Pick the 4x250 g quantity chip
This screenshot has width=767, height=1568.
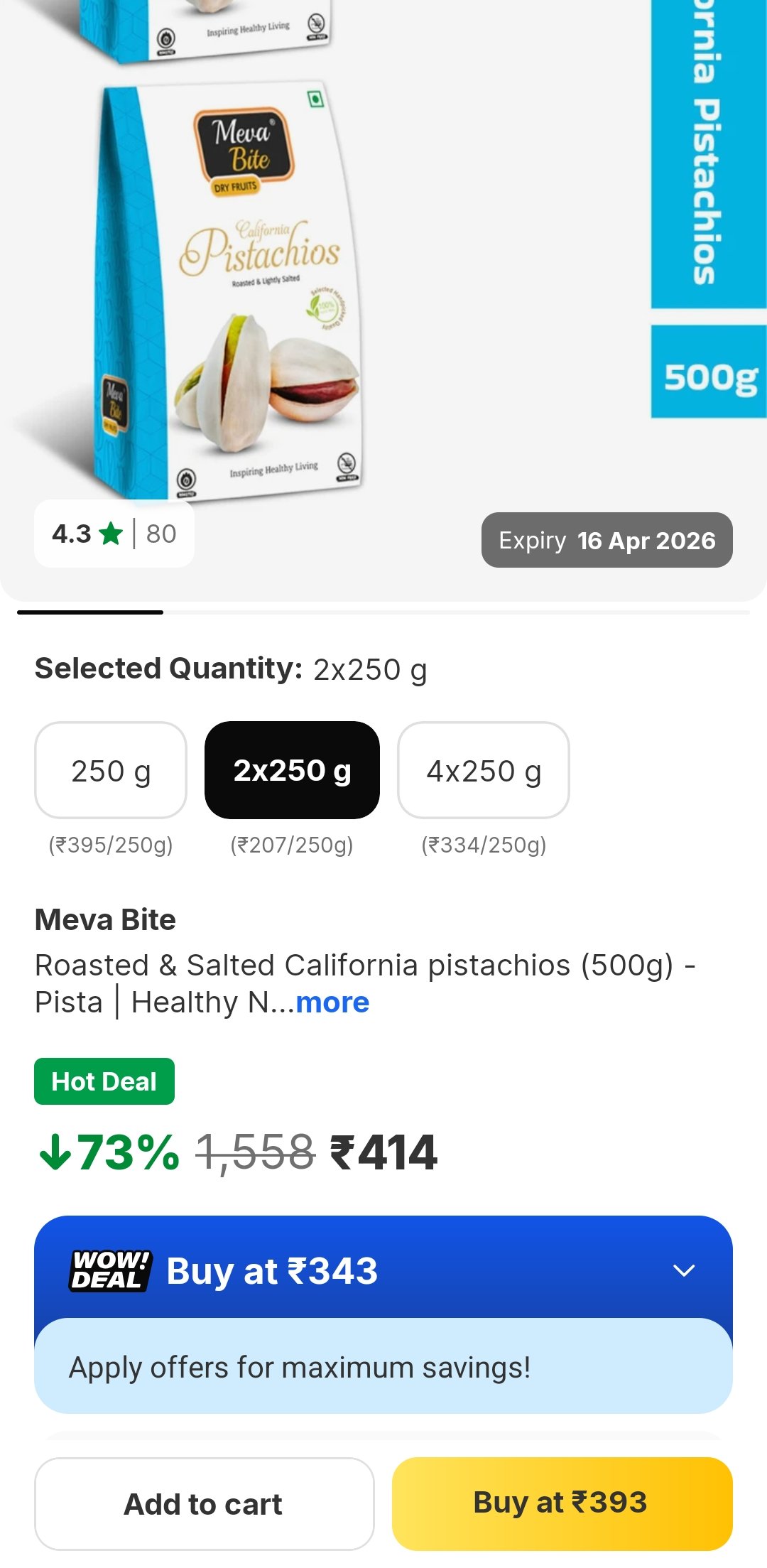point(484,770)
